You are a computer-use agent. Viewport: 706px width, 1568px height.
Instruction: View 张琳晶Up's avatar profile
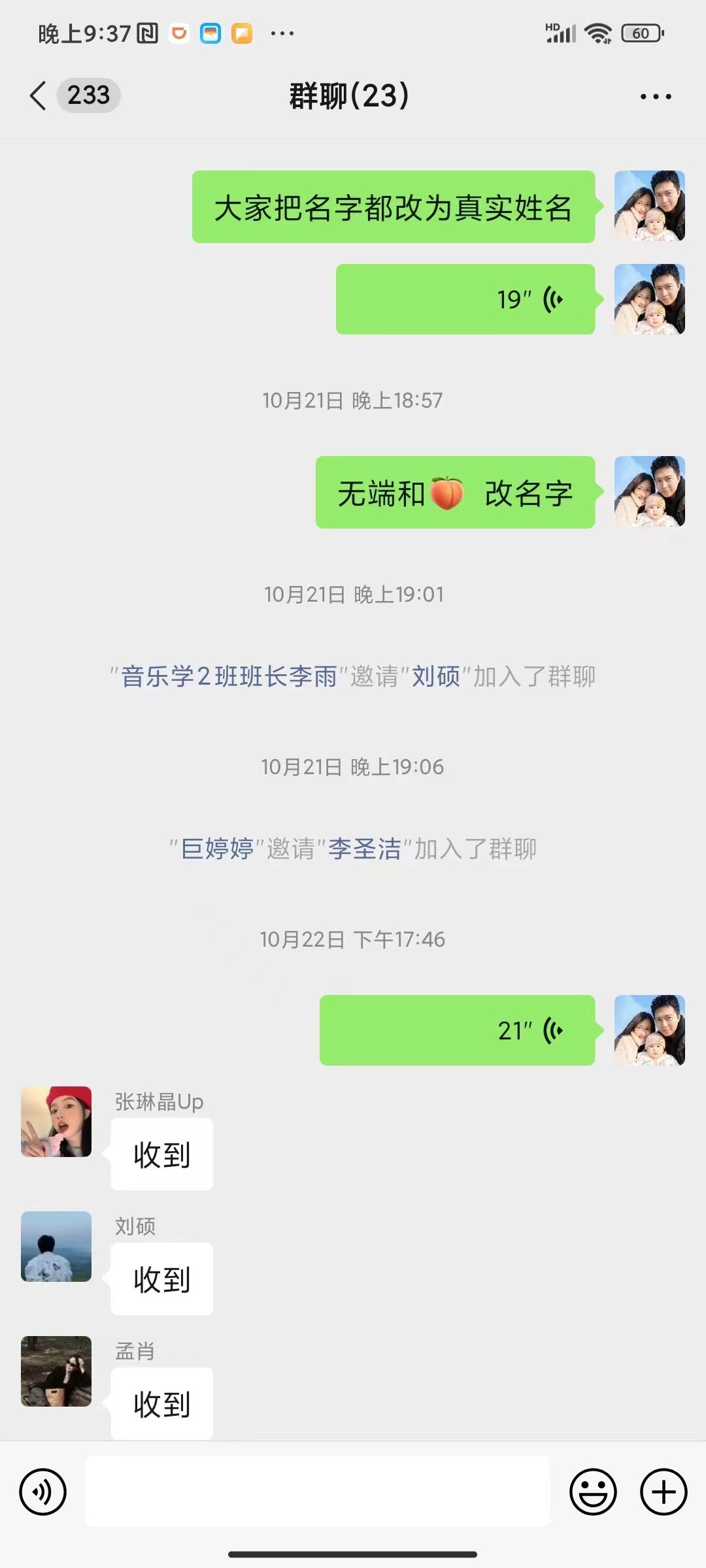56,1122
